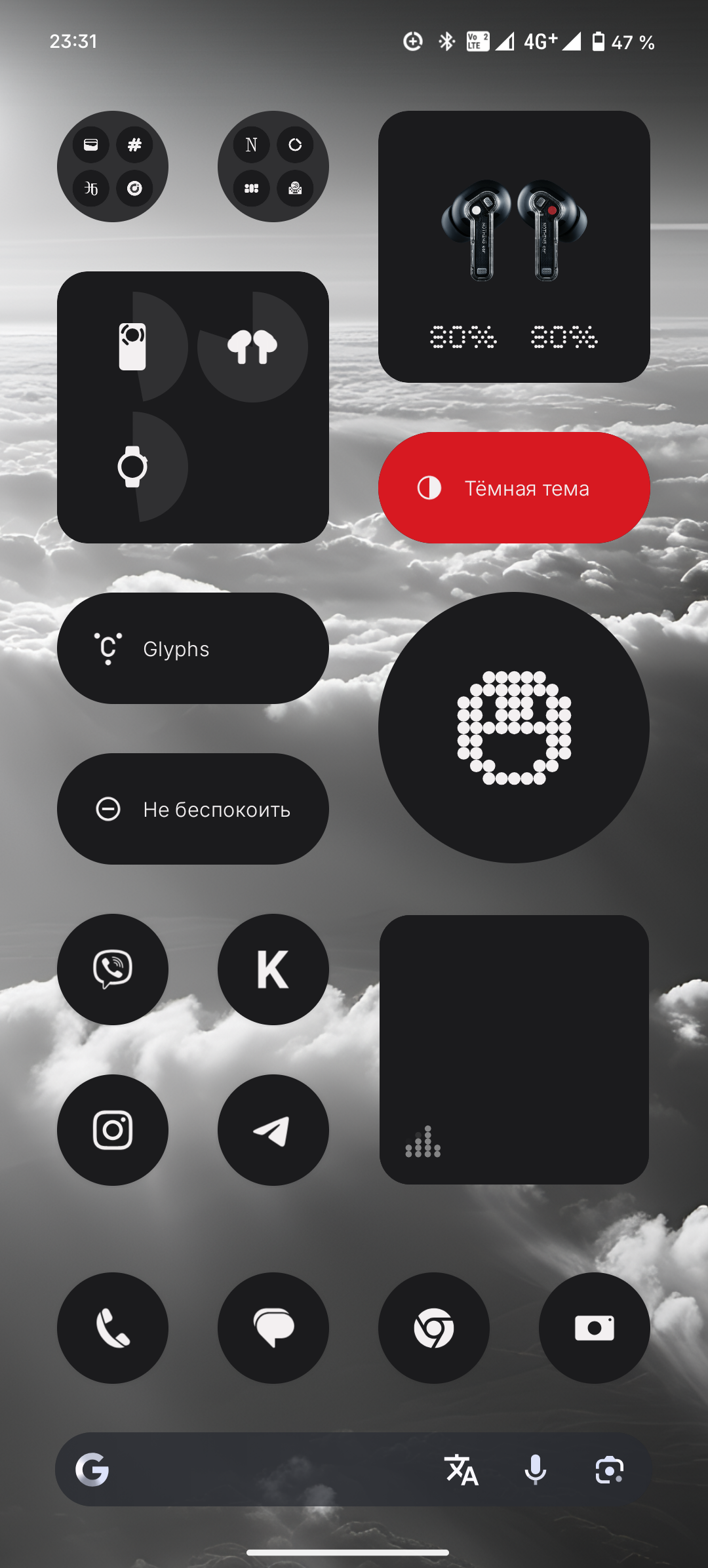This screenshot has width=708, height=1568.
Task: Open Google Lens camera search
Action: click(x=609, y=1469)
